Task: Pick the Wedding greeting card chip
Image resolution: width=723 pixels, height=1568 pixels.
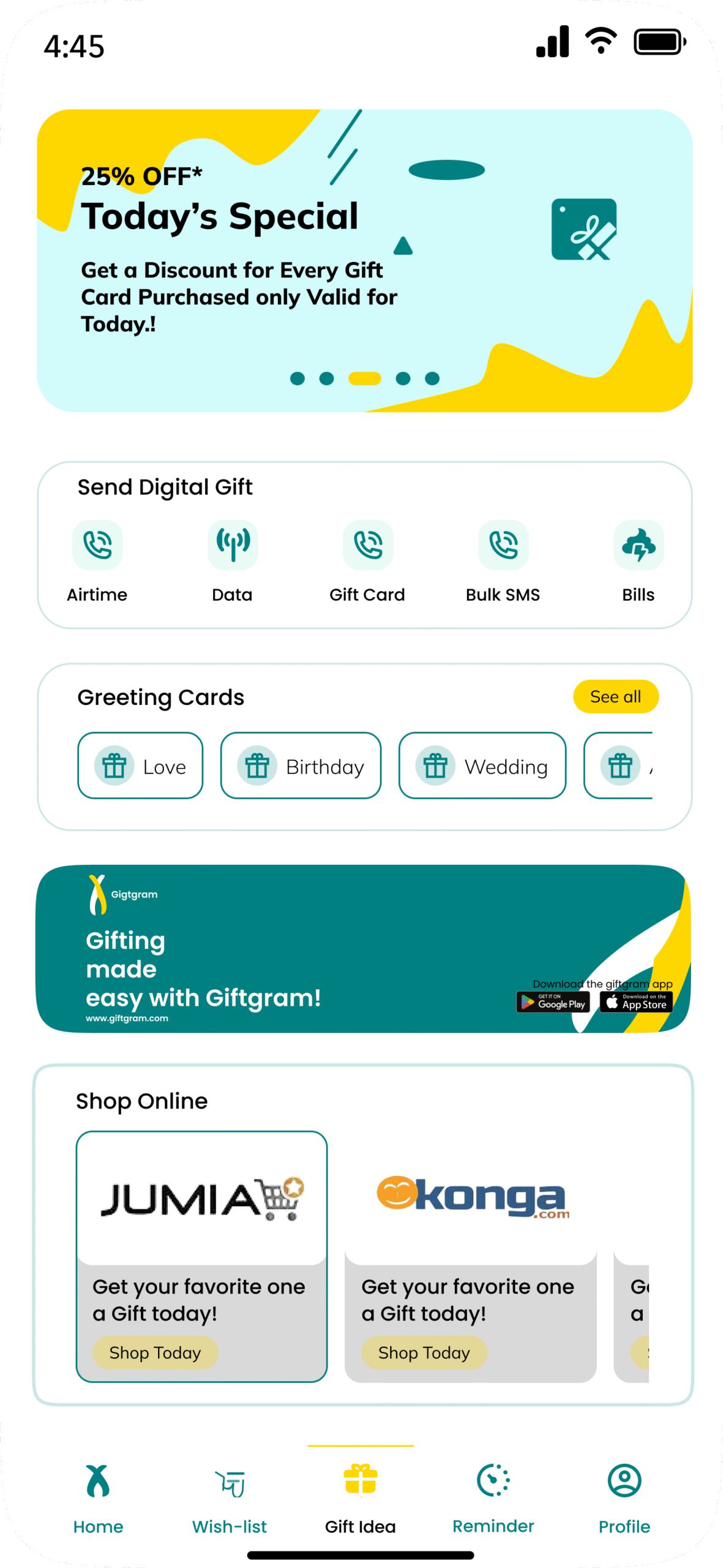Action: click(482, 766)
